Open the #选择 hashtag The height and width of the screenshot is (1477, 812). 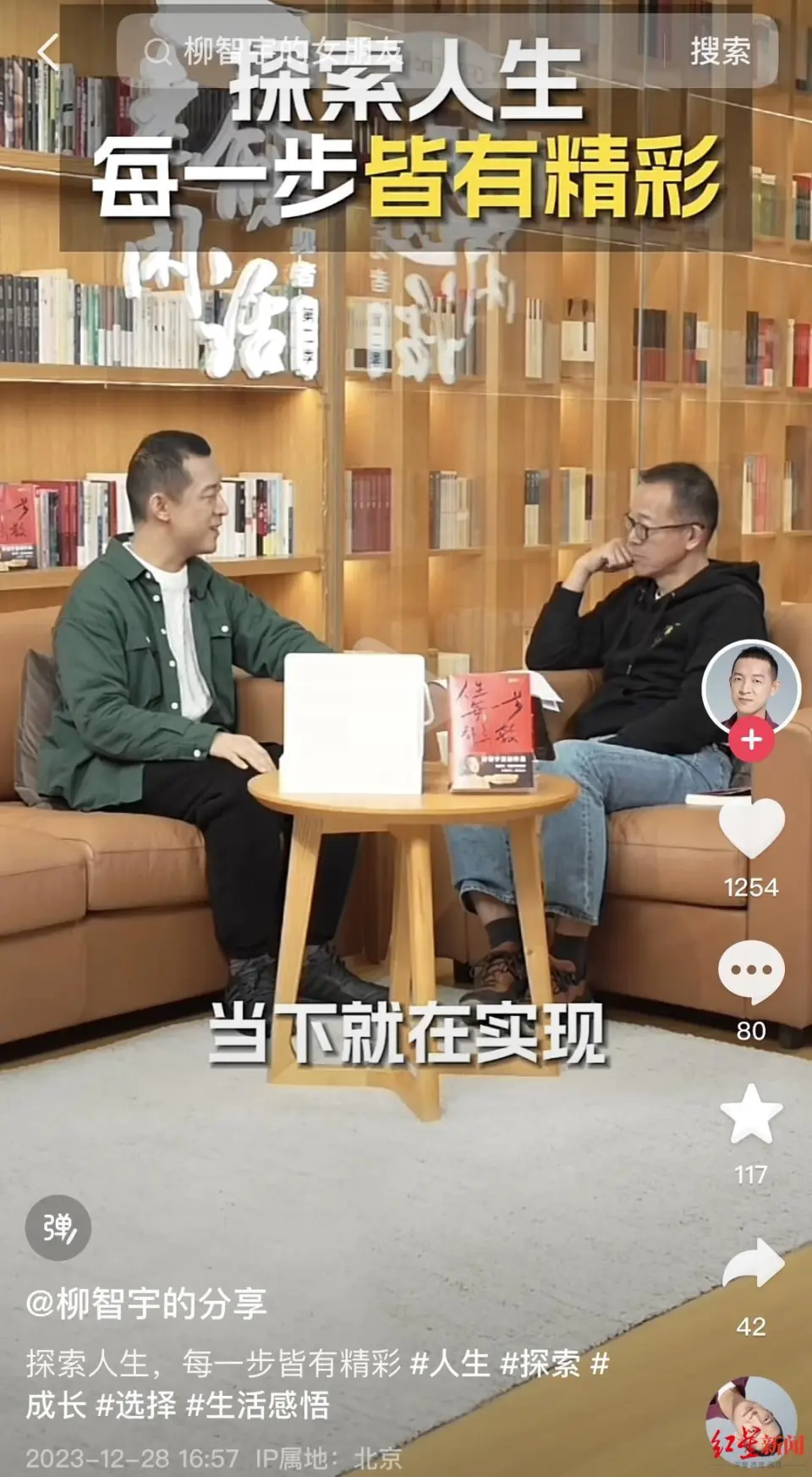pyautogui.click(x=136, y=1405)
